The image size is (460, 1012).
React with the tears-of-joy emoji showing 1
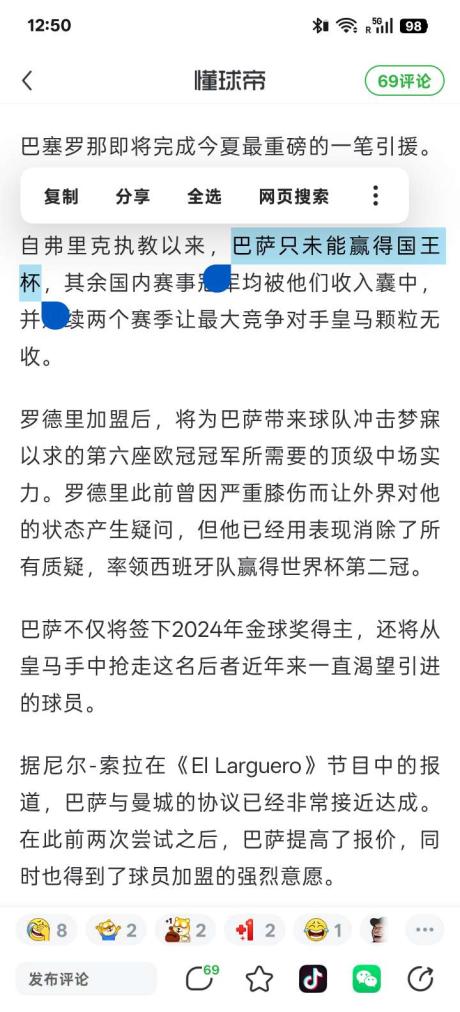point(325,930)
